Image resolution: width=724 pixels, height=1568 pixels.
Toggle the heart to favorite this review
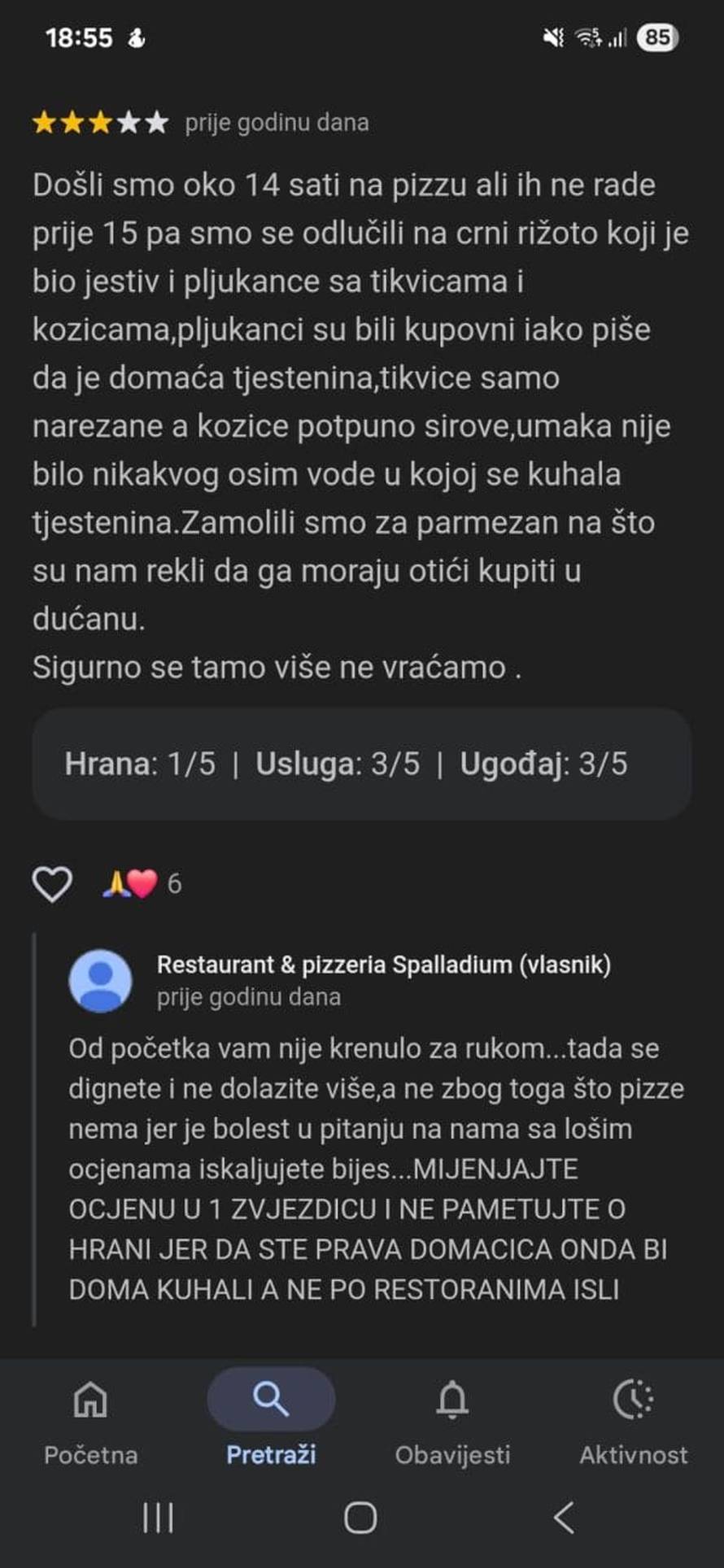(x=54, y=885)
